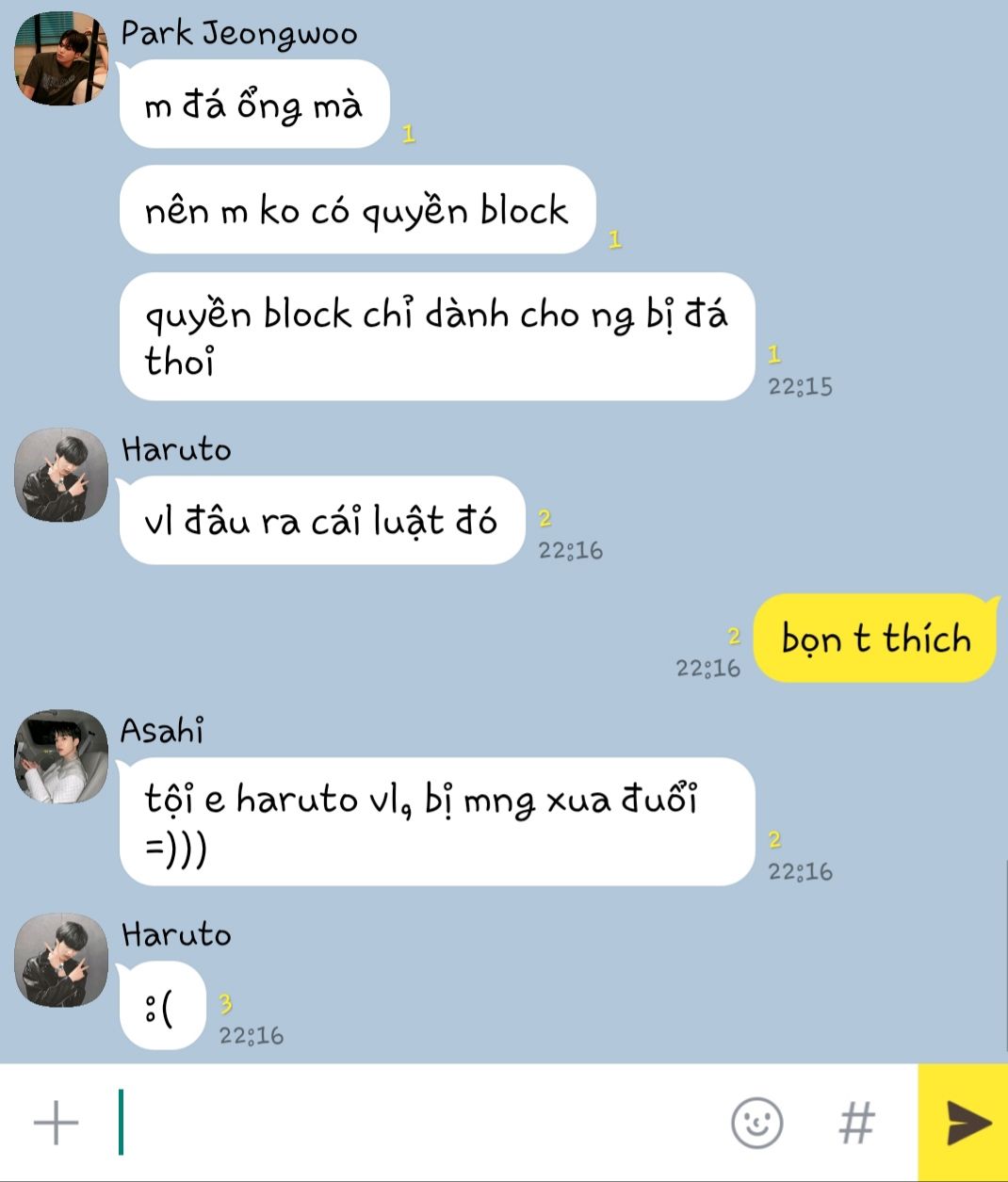This screenshot has width=1008, height=1182.
Task: Open the emoji picker
Action: tap(756, 1123)
